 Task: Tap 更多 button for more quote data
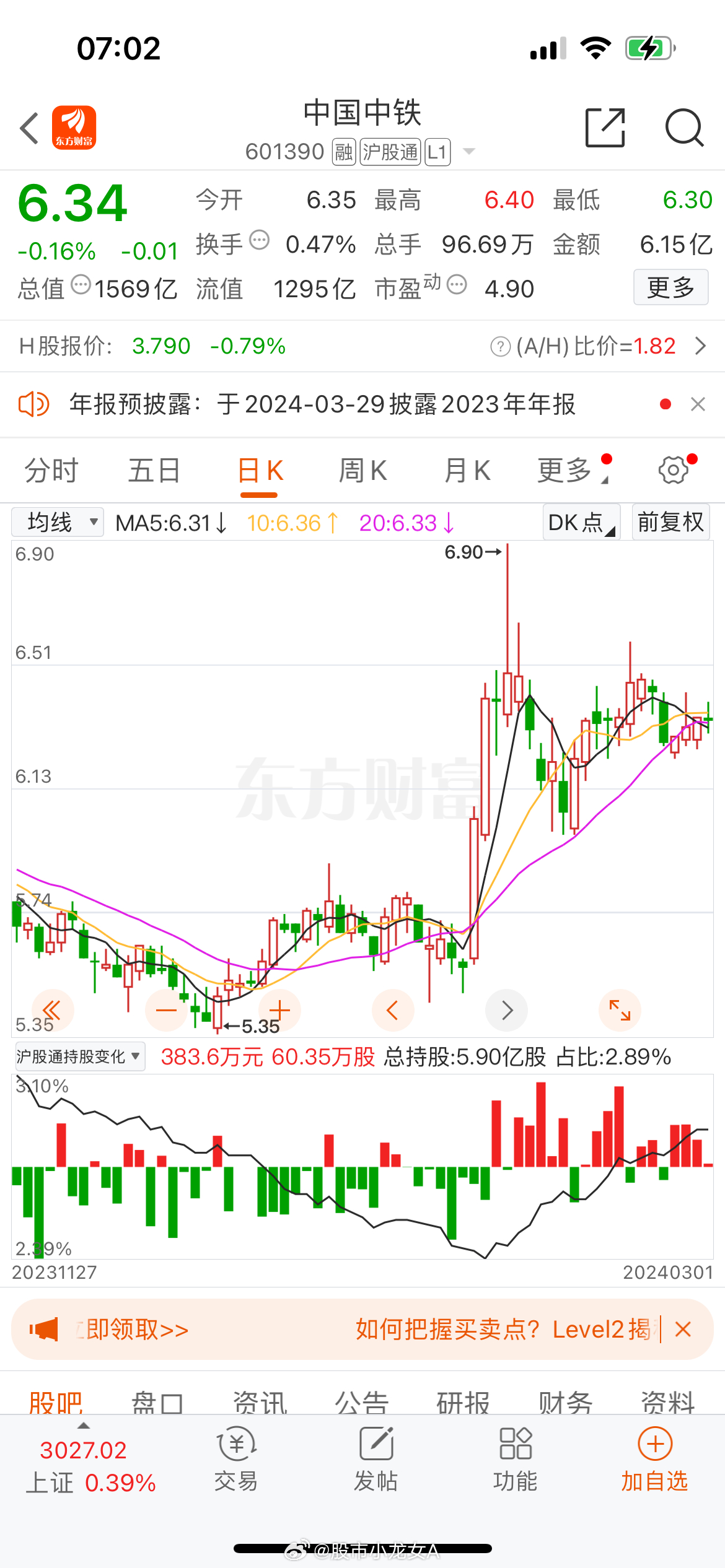coord(670,287)
